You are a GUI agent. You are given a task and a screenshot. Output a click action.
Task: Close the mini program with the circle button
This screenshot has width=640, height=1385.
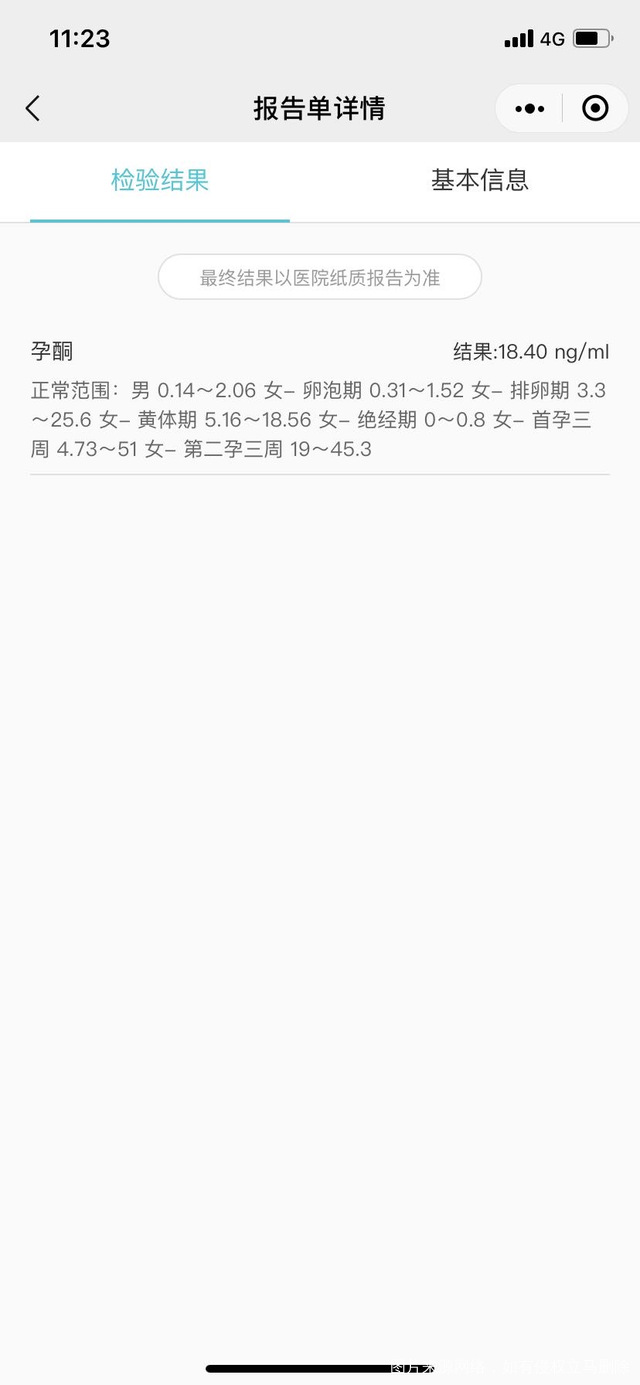(x=595, y=108)
